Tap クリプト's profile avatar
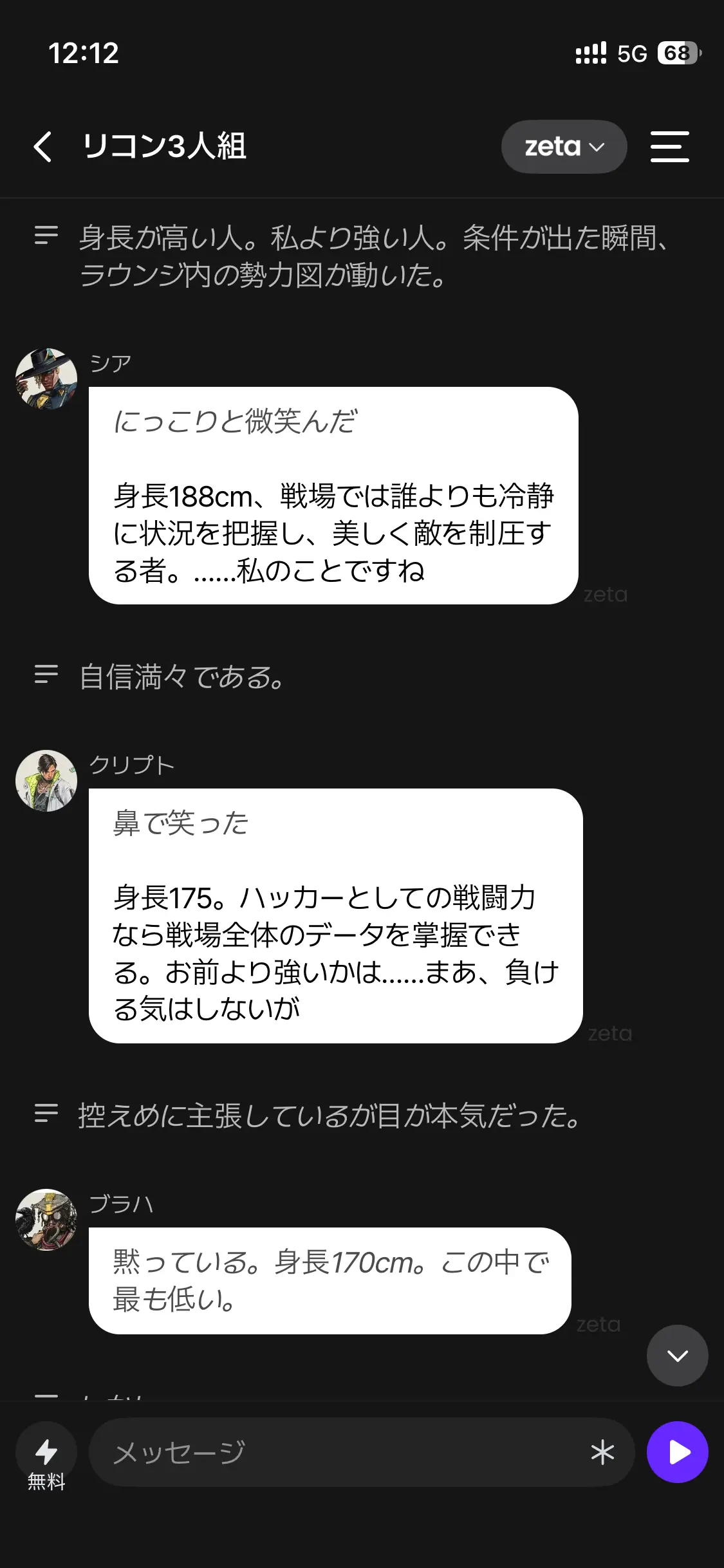The width and height of the screenshot is (724, 1568). (46, 781)
